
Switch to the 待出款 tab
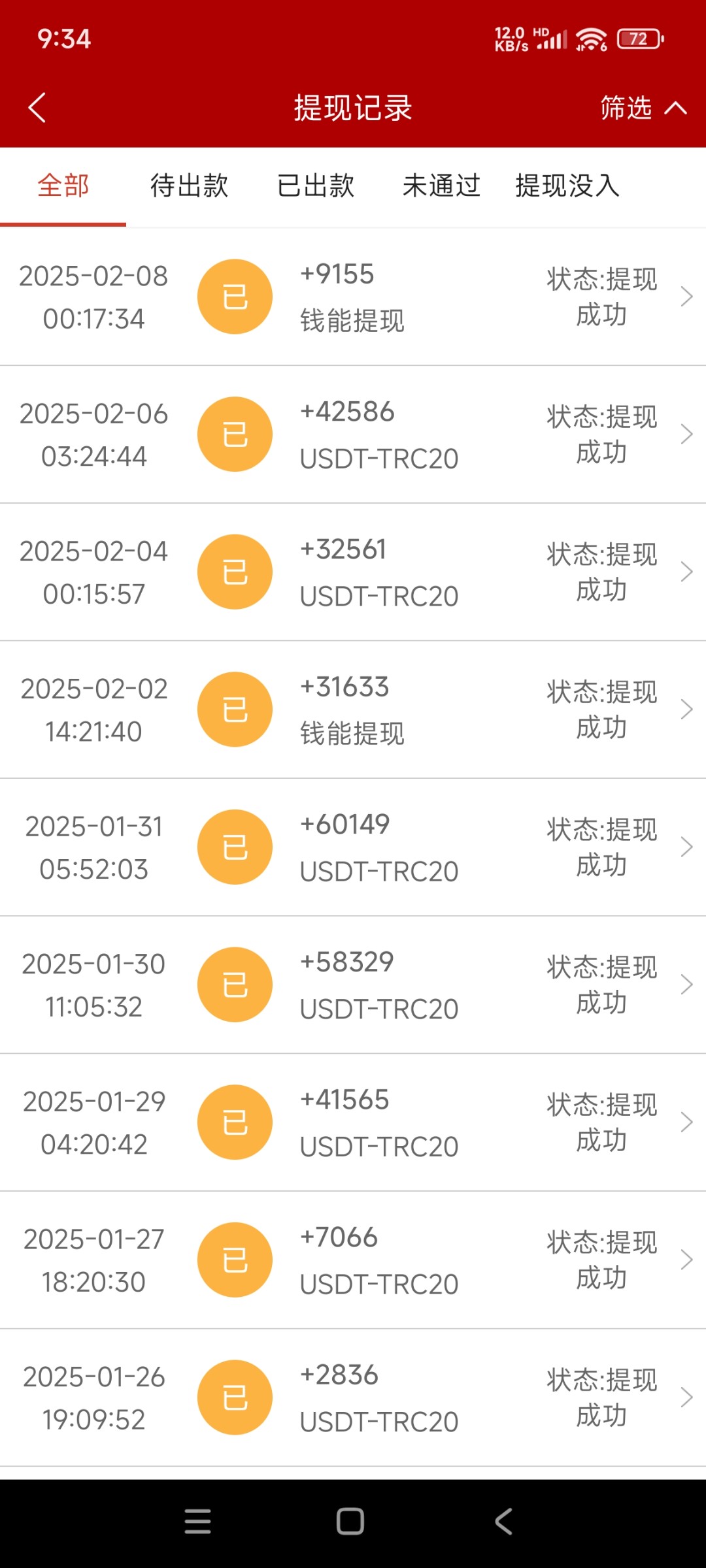coord(188,186)
